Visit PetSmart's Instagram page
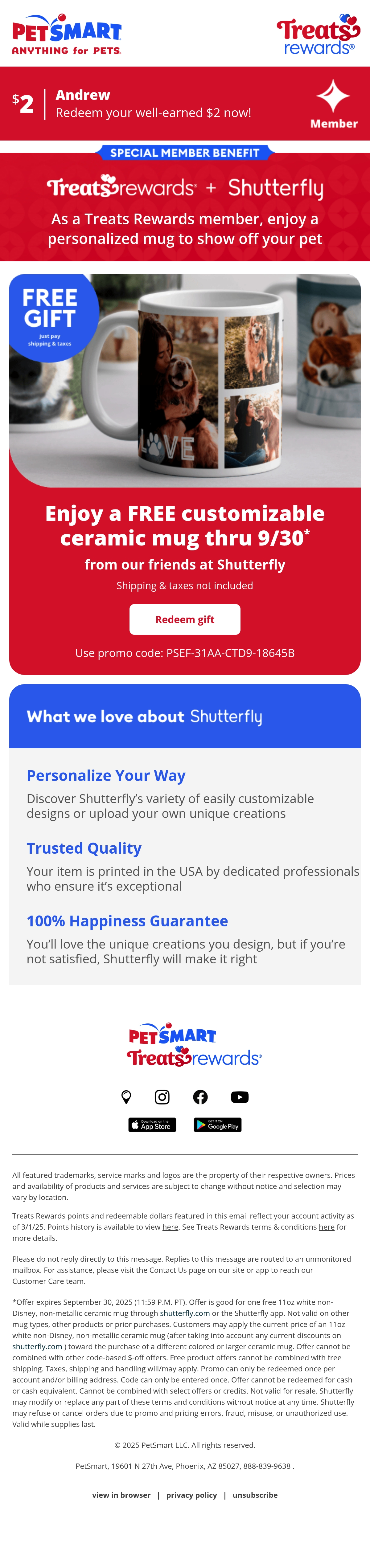370x1568 pixels. tap(162, 1097)
